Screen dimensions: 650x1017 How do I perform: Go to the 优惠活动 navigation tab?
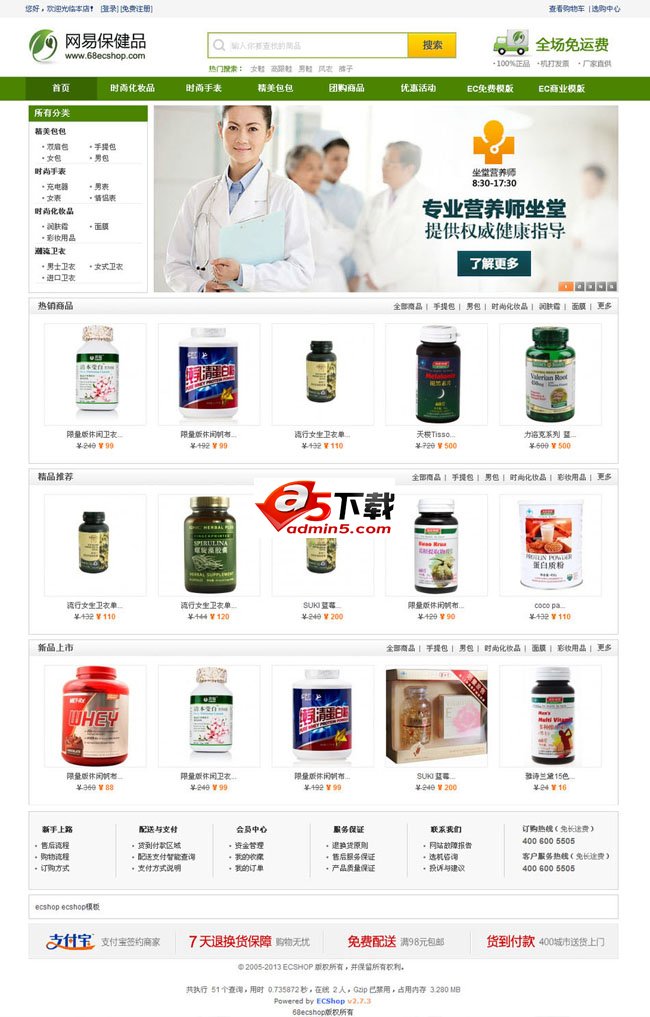coord(418,88)
